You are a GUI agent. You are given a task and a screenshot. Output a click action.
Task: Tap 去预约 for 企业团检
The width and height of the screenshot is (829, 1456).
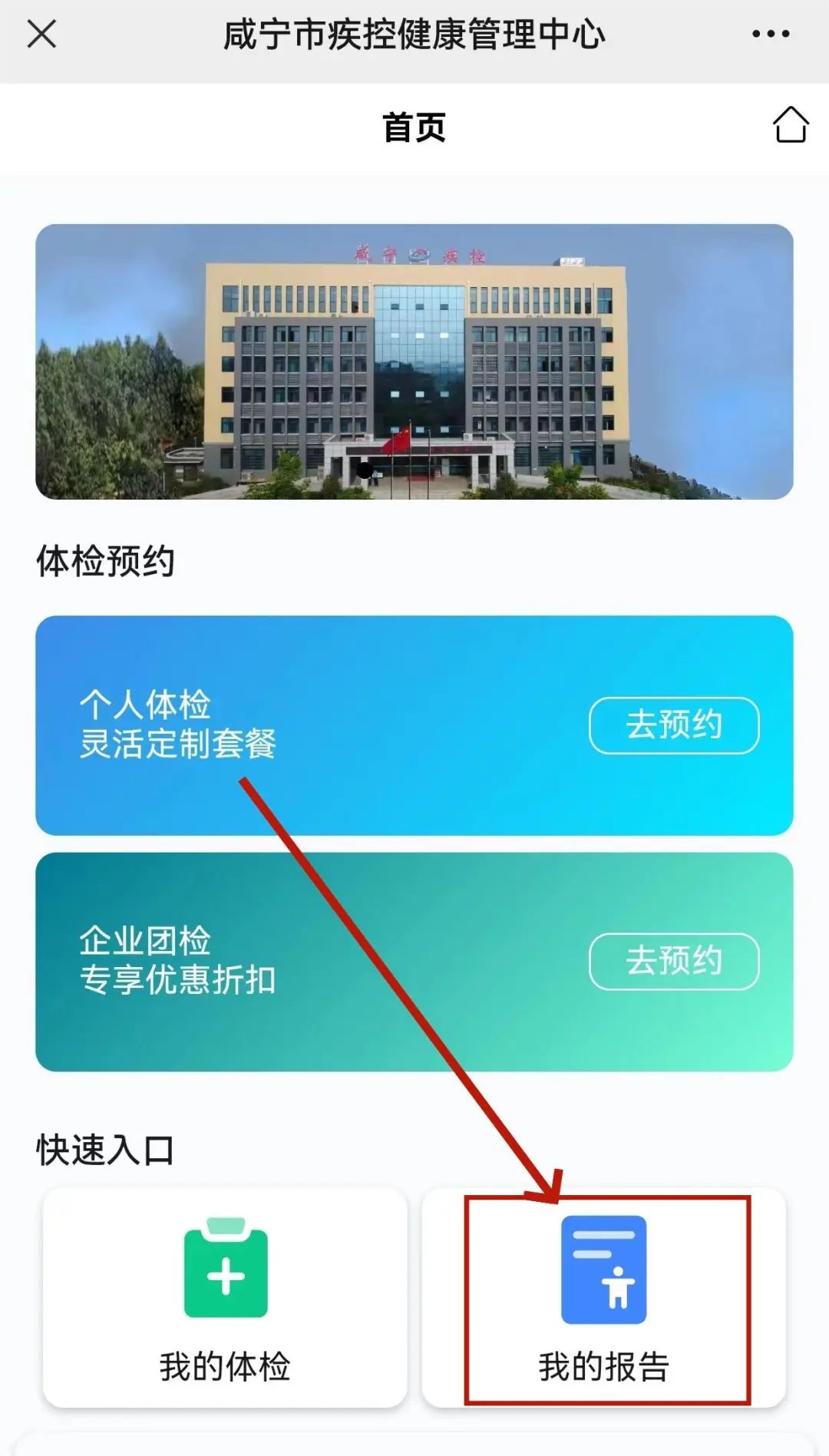point(673,961)
